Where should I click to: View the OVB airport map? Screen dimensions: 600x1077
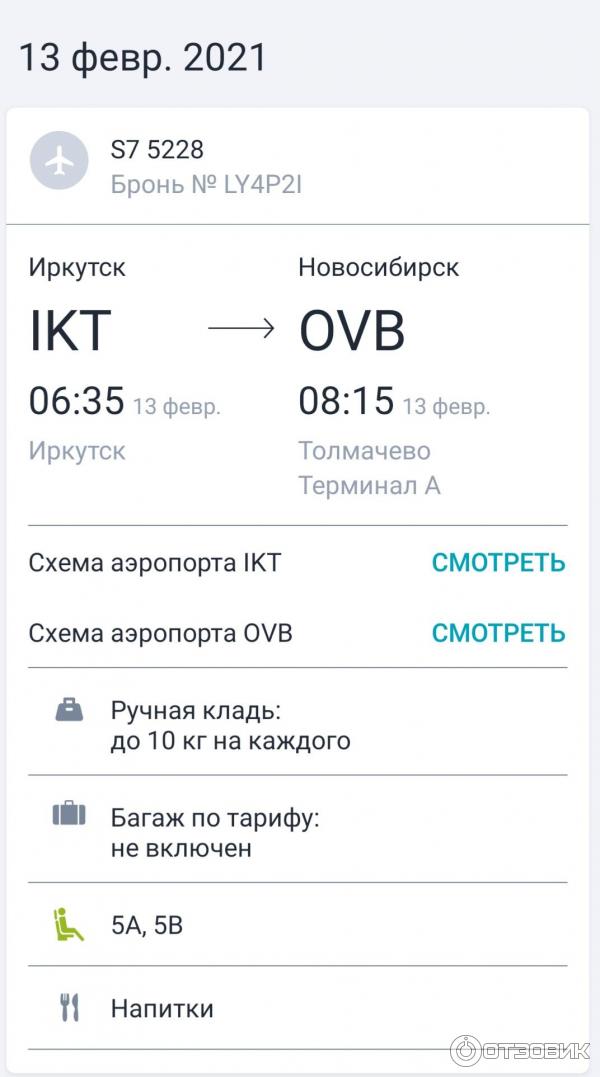point(498,633)
